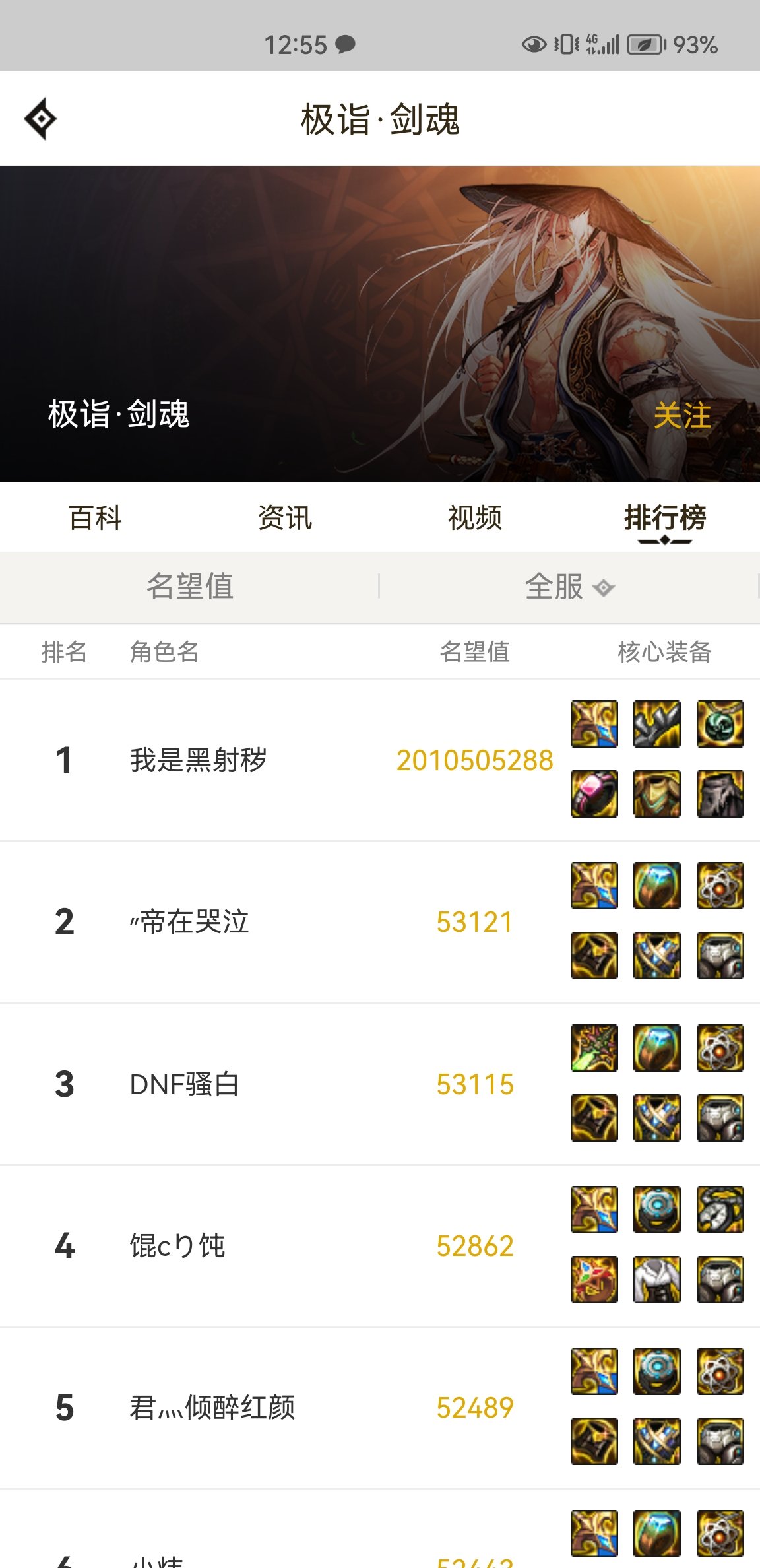Open the 资讯 tab

pos(285,518)
